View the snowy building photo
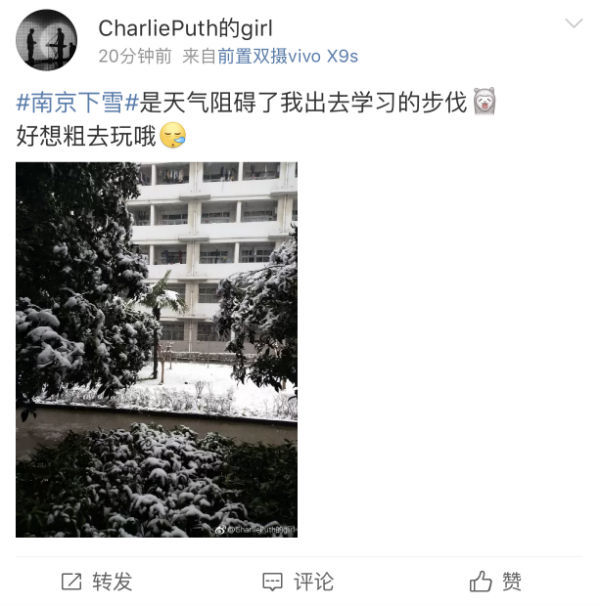The width and height of the screenshot is (600, 606). tap(156, 349)
